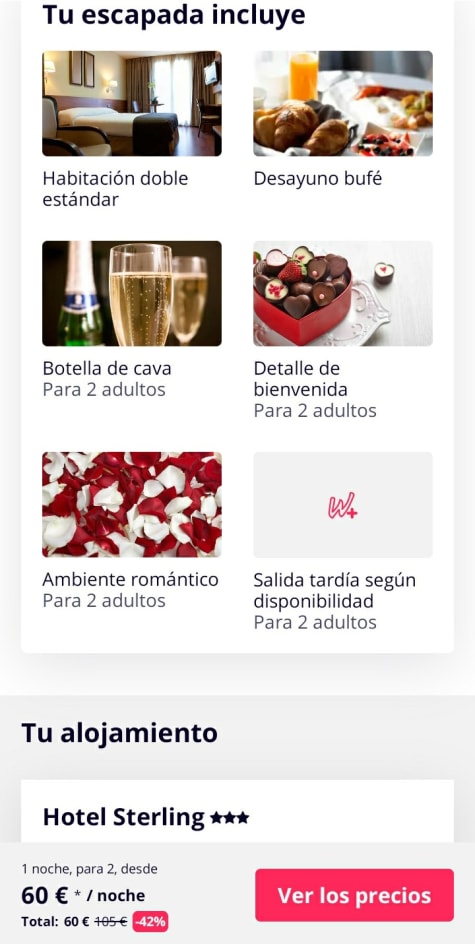View the Habitación doble estándar photo
This screenshot has width=475, height=944.
click(132, 104)
